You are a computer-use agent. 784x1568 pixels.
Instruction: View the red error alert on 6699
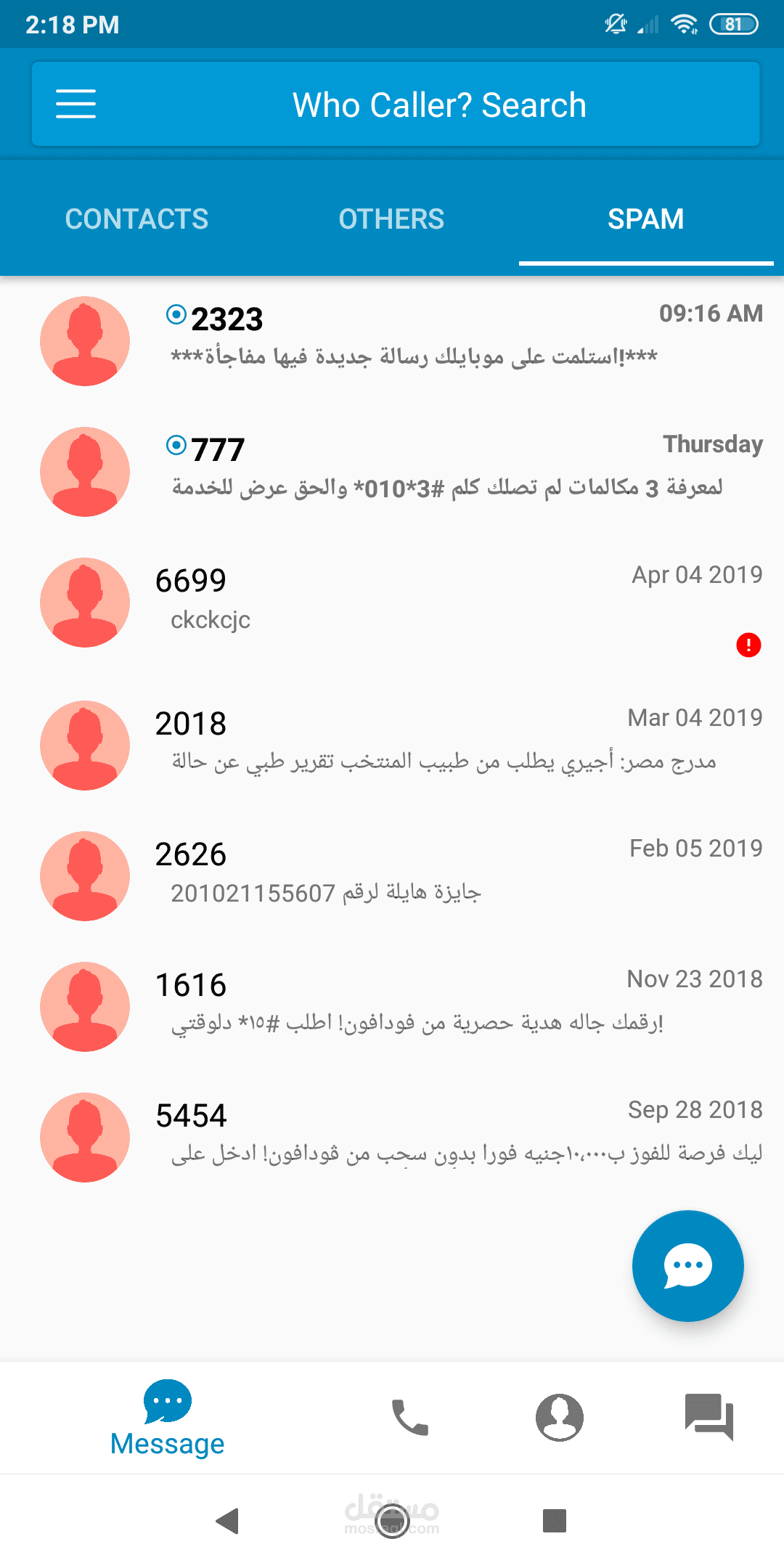pyautogui.click(x=748, y=645)
